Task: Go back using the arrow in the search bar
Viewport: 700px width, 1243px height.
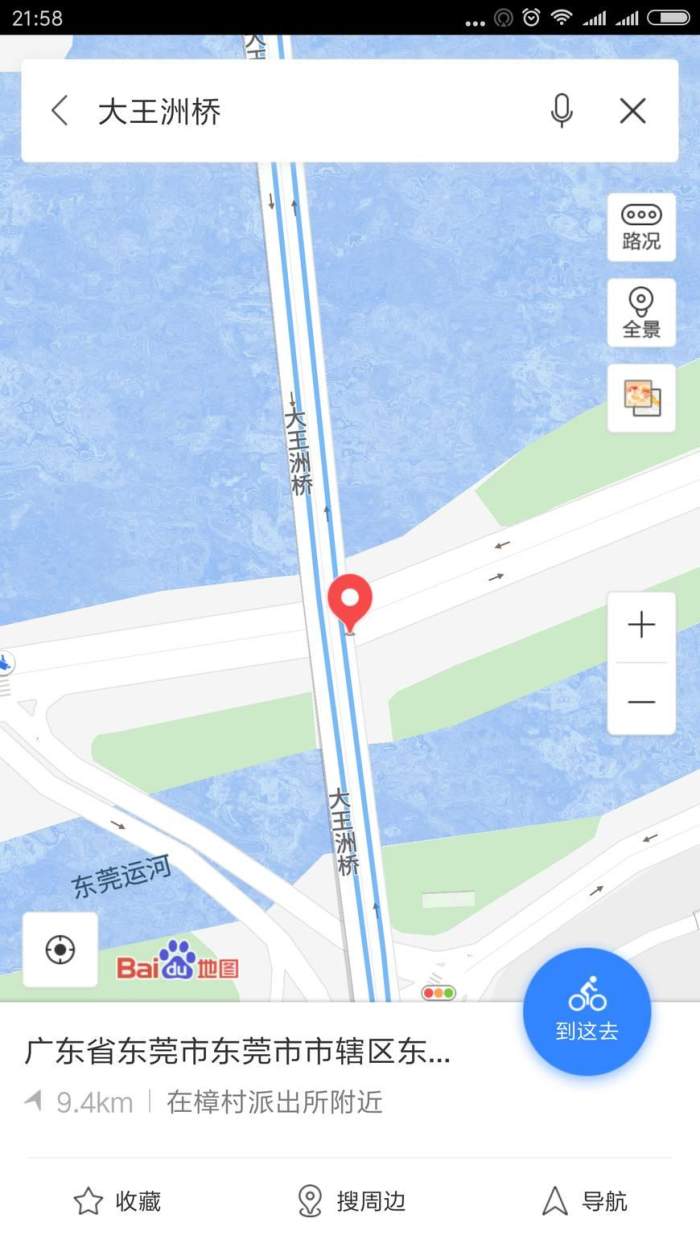Action: pos(60,110)
